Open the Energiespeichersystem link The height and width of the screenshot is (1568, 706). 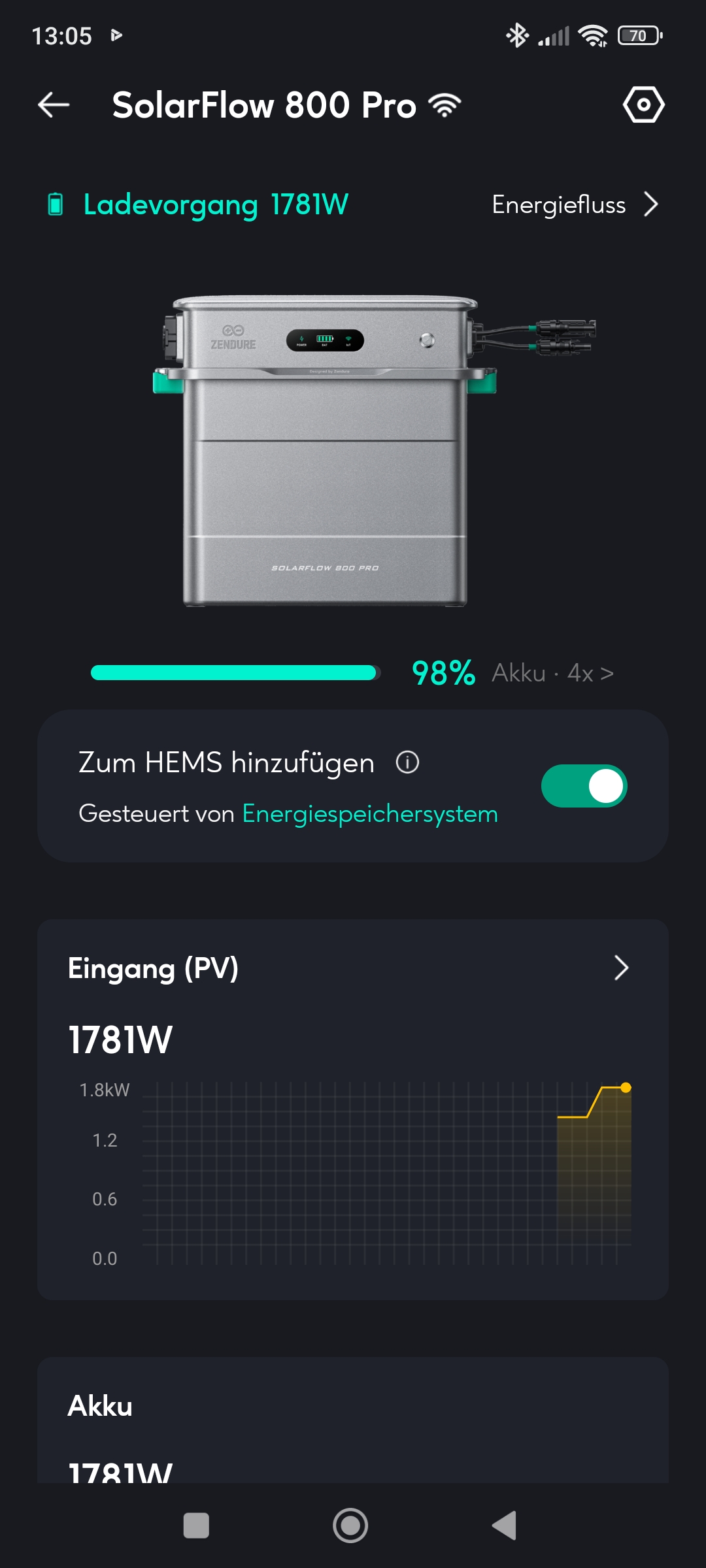(x=370, y=814)
